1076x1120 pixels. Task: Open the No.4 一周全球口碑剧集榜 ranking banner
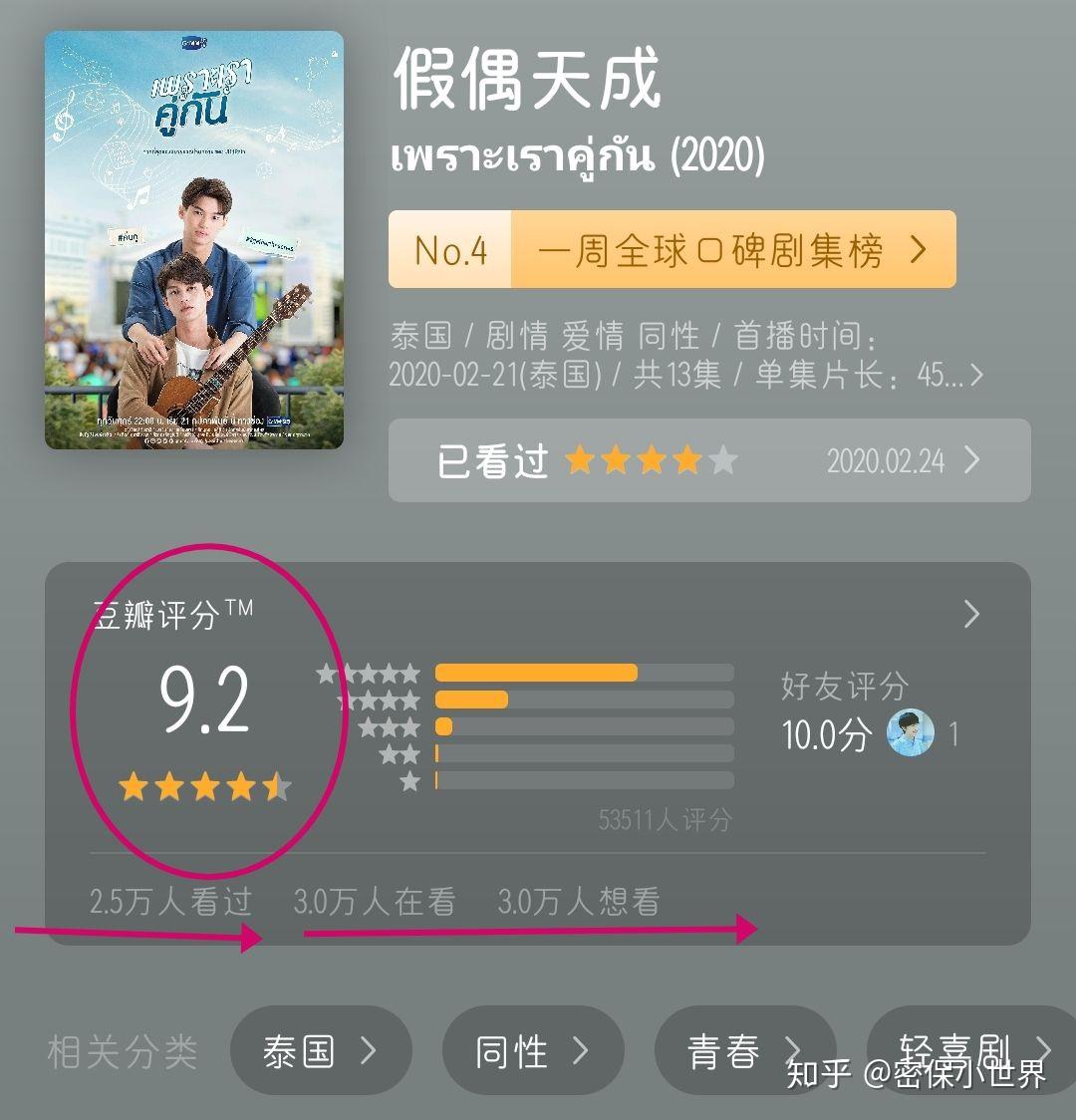coord(672,250)
